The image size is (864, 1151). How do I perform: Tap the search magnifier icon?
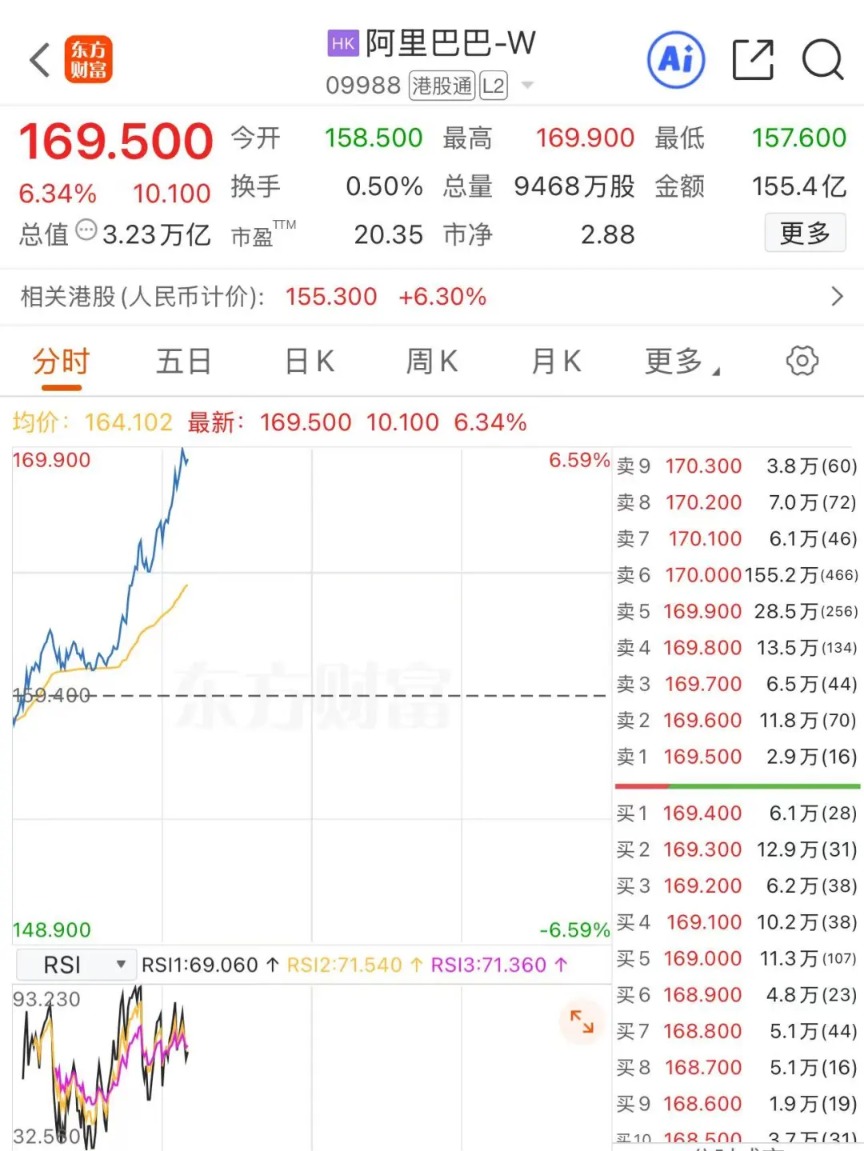tap(823, 60)
